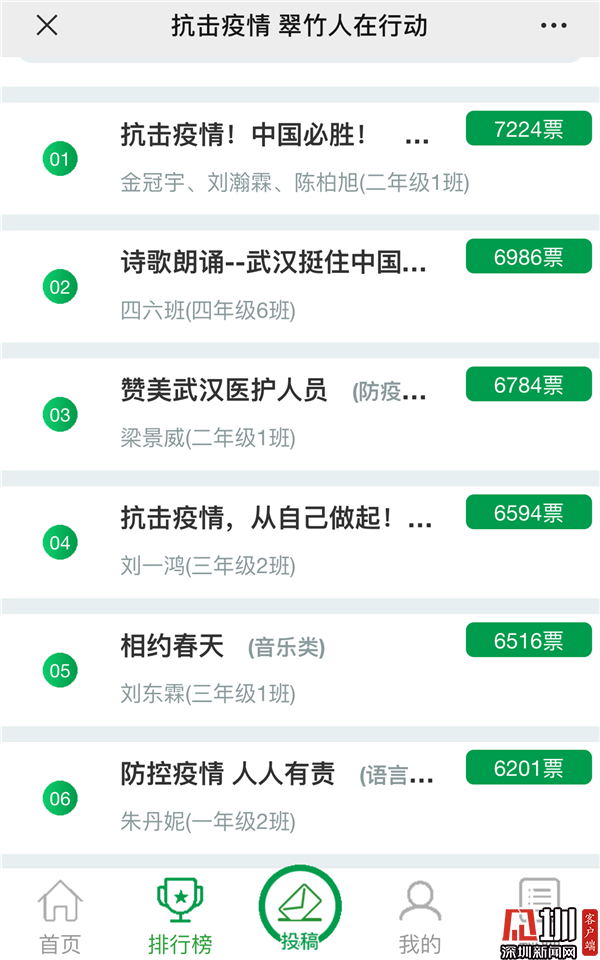Open the three-dot overflow menu
Viewport: 600px width, 960px height.
[553, 27]
